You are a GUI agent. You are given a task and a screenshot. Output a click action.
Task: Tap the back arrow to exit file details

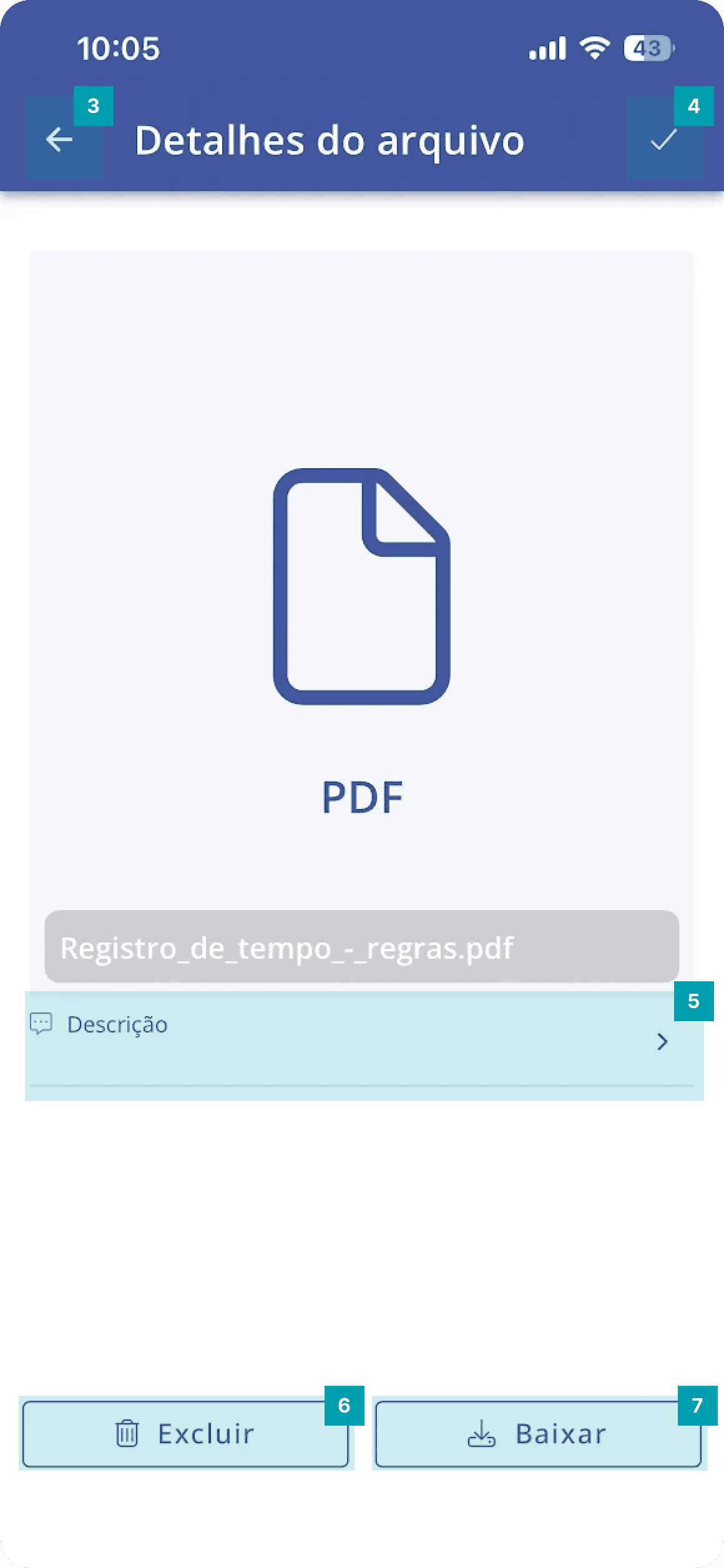click(59, 141)
